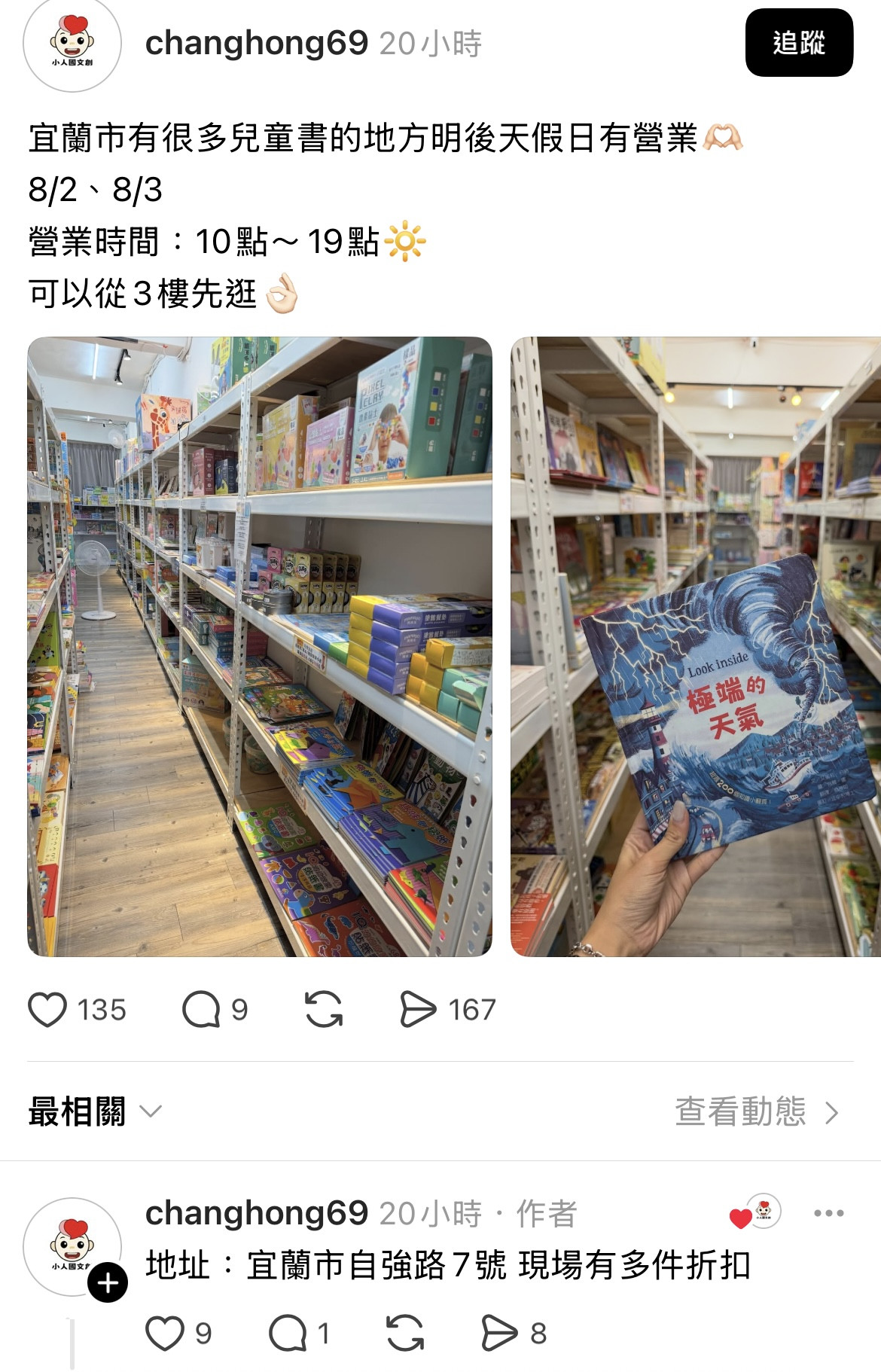
Task: Repost the address reply
Action: (405, 1334)
